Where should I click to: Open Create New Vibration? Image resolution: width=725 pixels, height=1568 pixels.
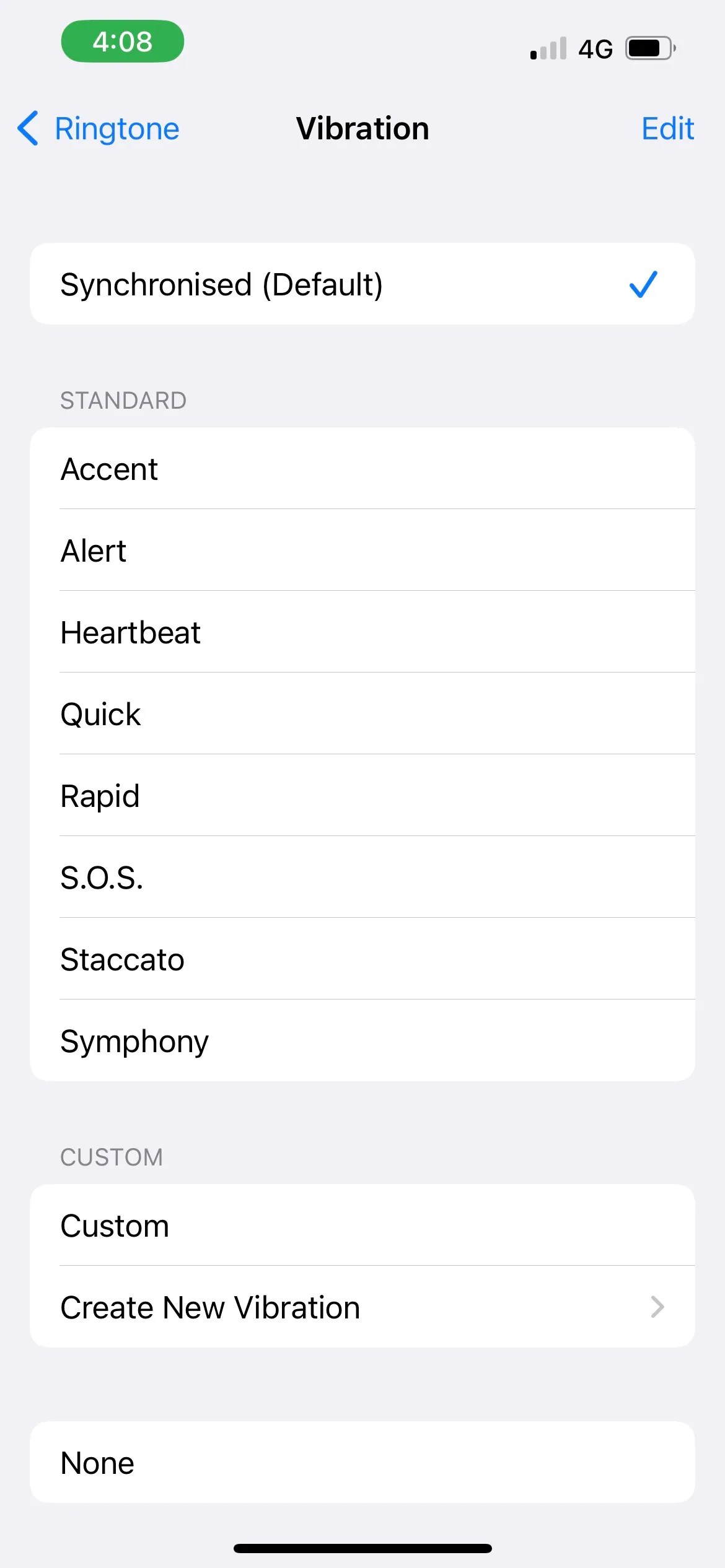(x=362, y=1307)
